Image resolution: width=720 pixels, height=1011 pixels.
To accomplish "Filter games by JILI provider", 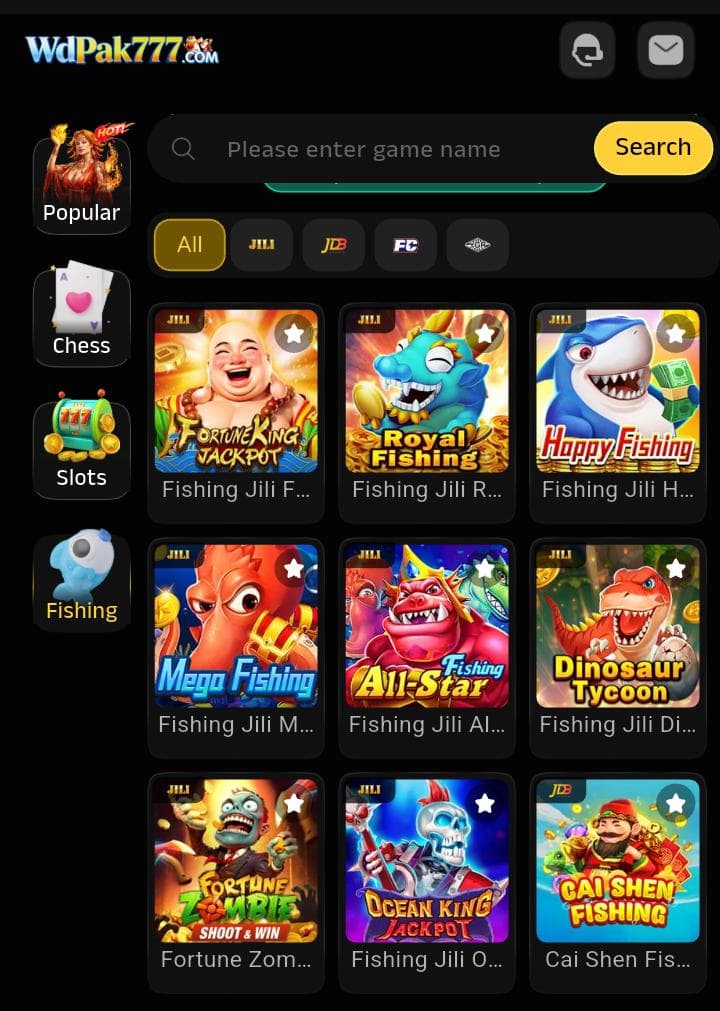I will [x=262, y=245].
